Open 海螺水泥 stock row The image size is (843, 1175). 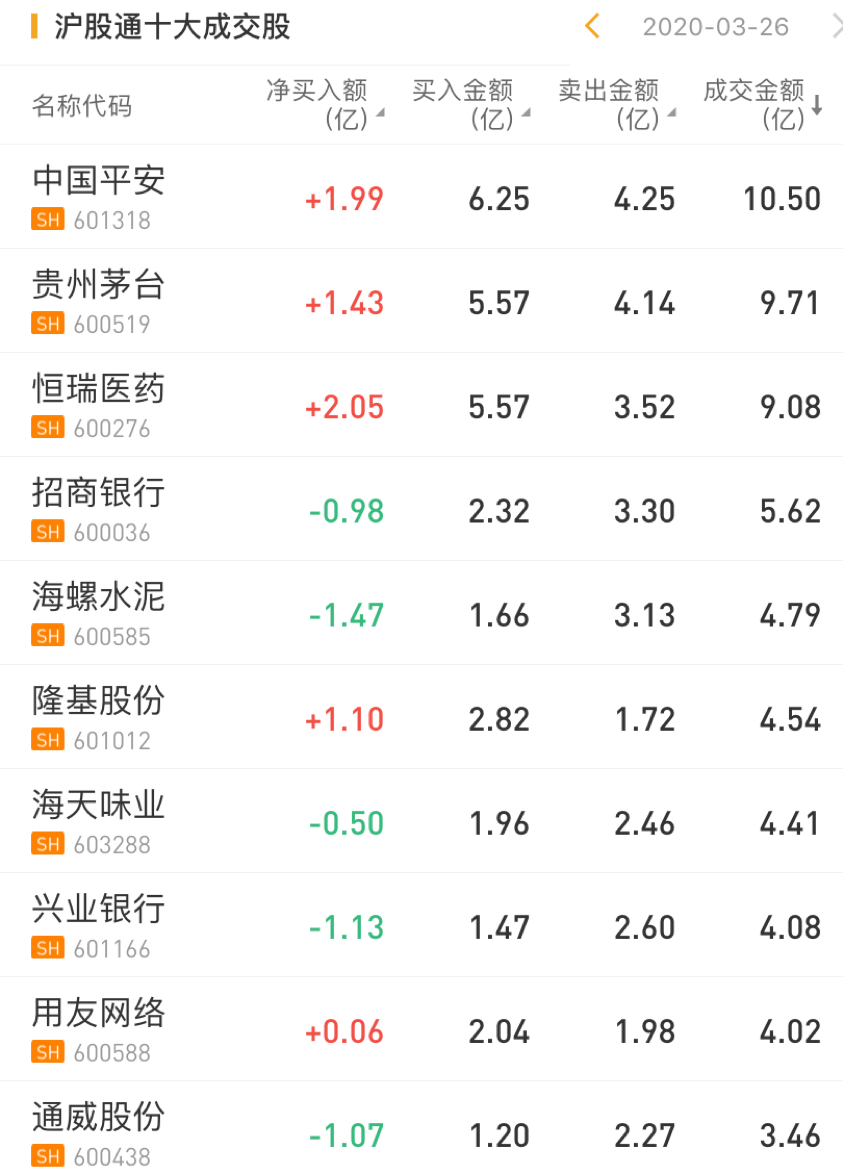(98, 612)
